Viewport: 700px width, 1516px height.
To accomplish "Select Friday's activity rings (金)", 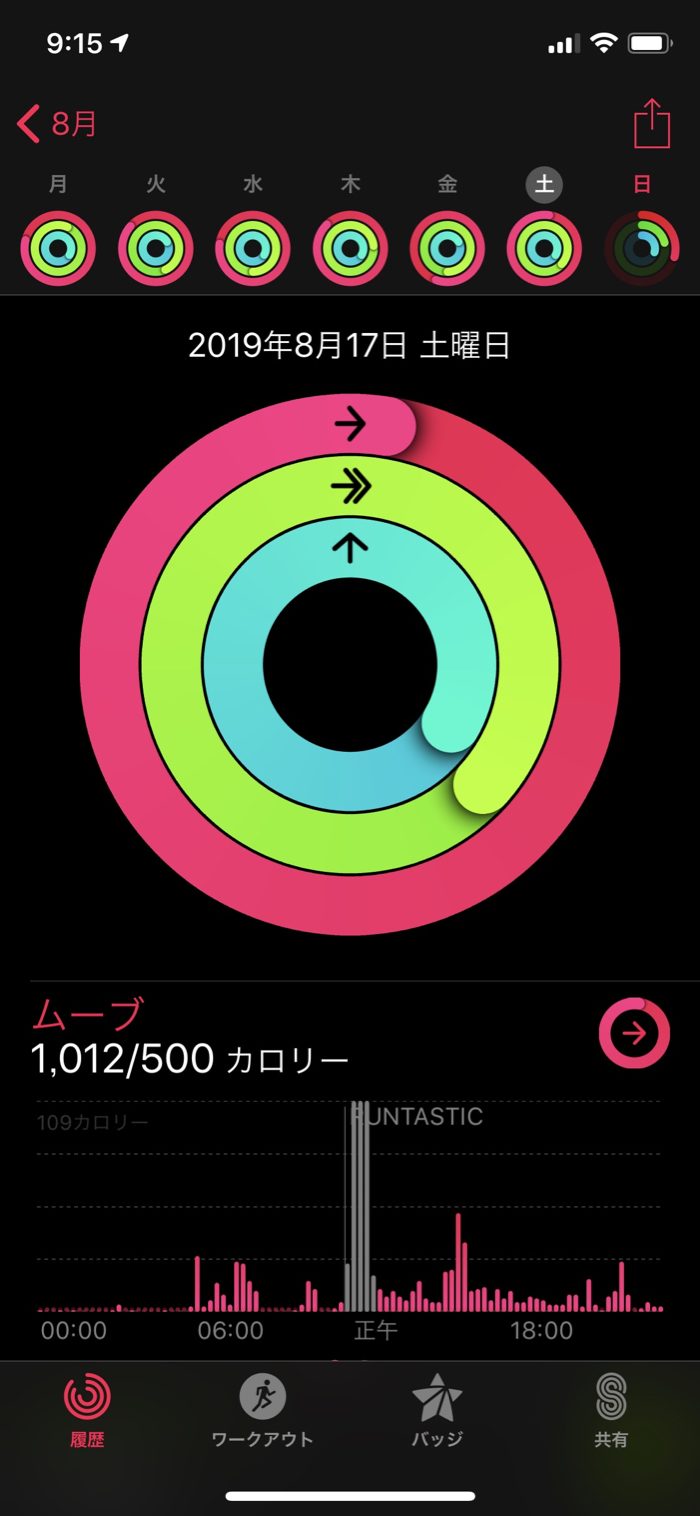I will [447, 248].
